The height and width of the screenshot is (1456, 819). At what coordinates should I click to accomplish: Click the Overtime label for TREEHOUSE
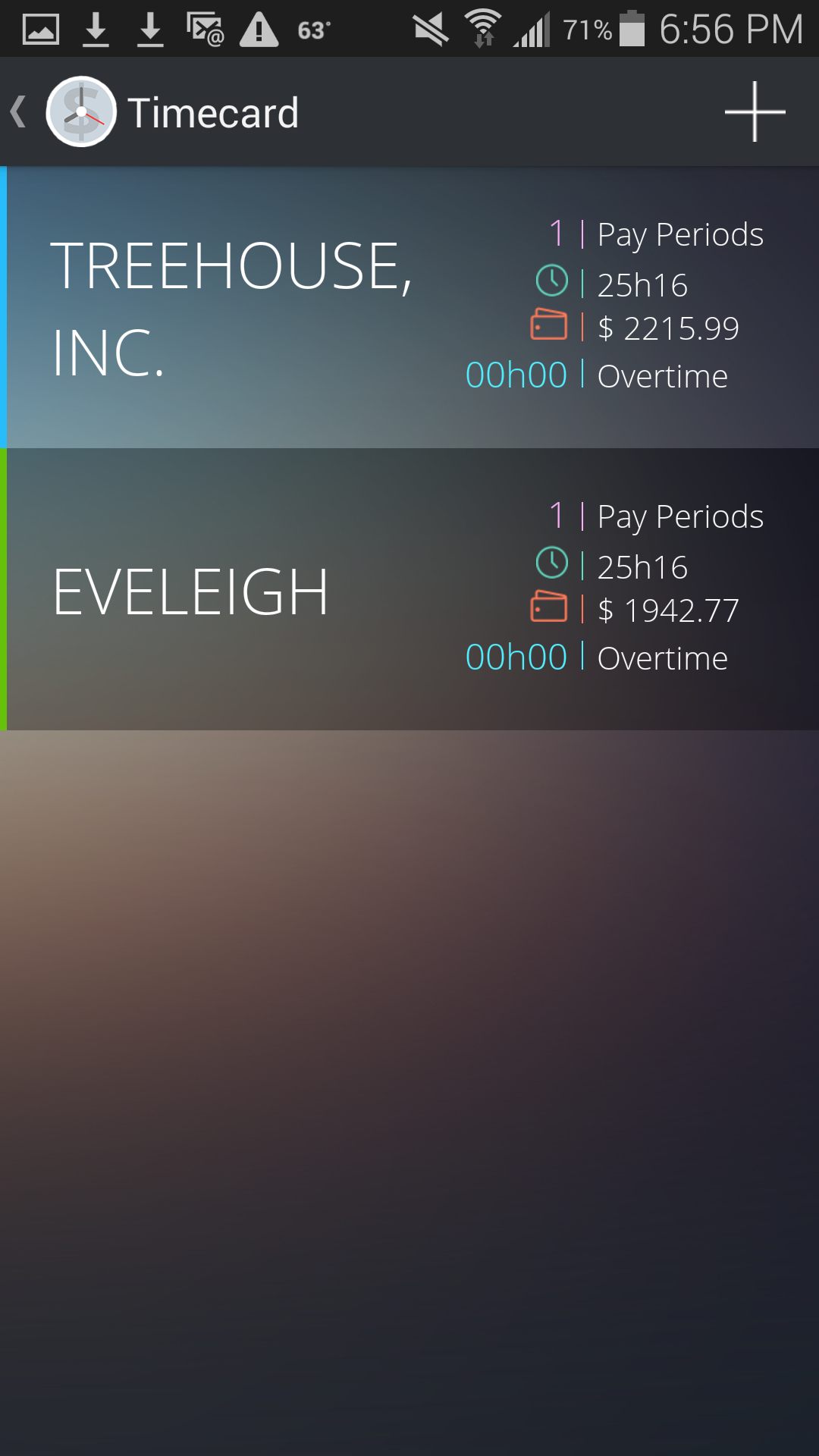(662, 375)
